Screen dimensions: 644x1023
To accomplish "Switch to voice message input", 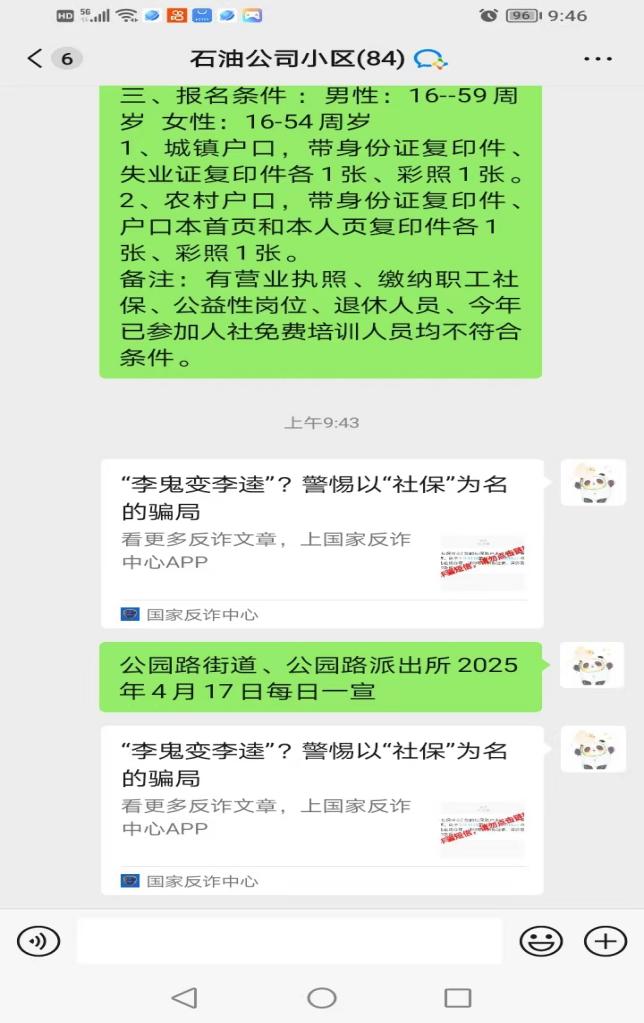I will pyautogui.click(x=39, y=941).
